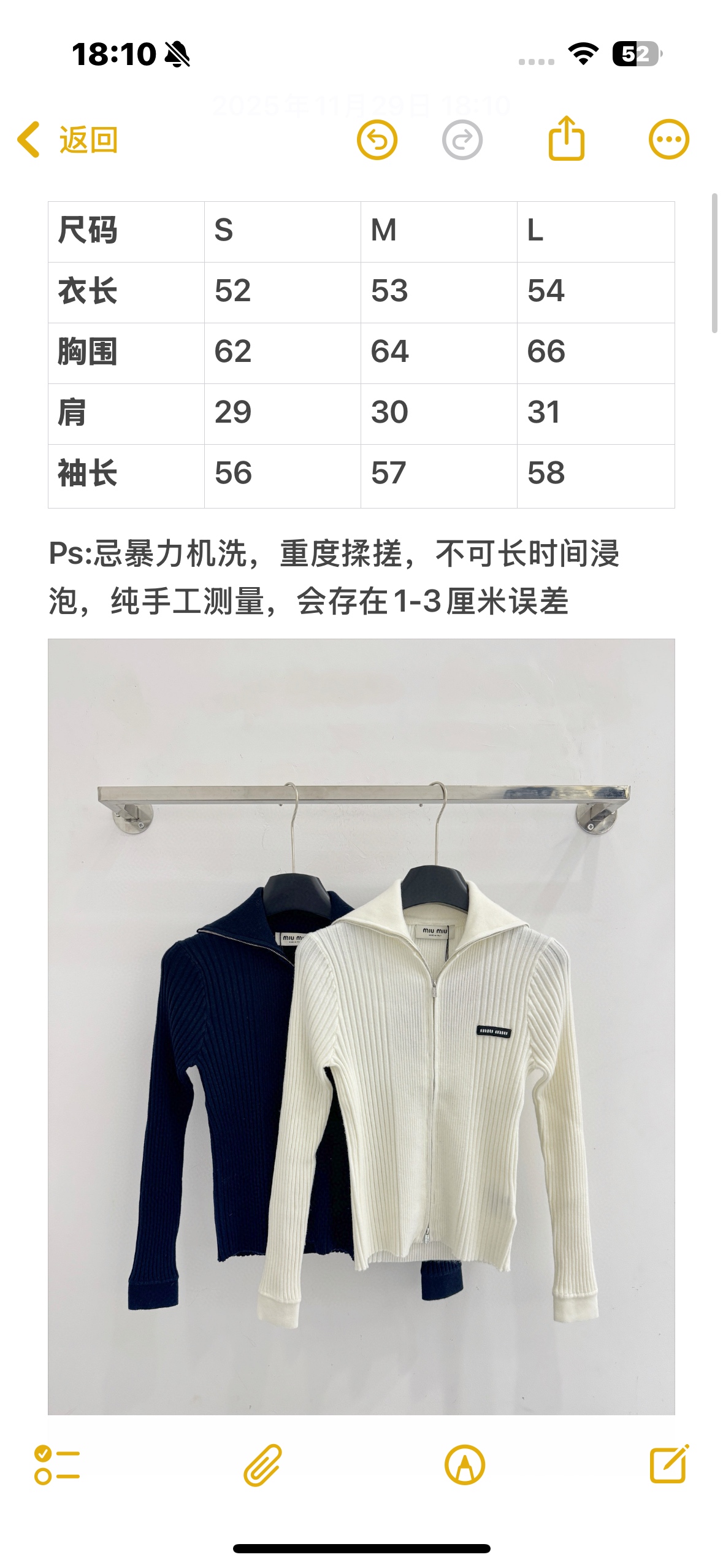The height and width of the screenshot is (1568, 723).
Task: Open the more options menu
Action: click(x=668, y=139)
